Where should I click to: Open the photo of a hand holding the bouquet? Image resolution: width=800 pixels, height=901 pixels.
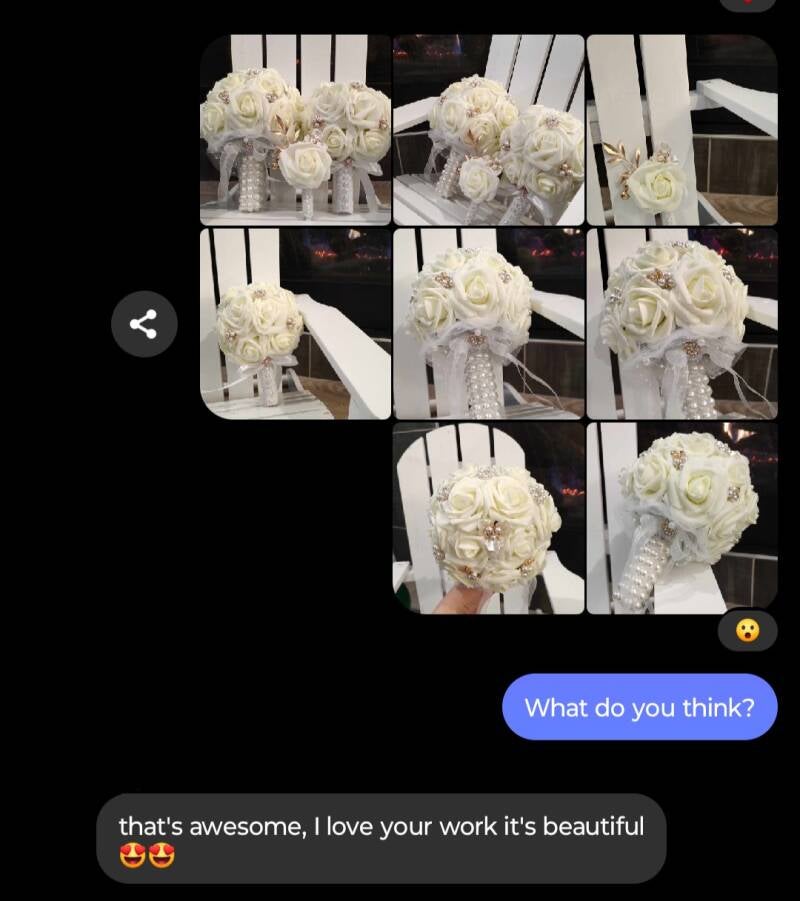(488, 518)
